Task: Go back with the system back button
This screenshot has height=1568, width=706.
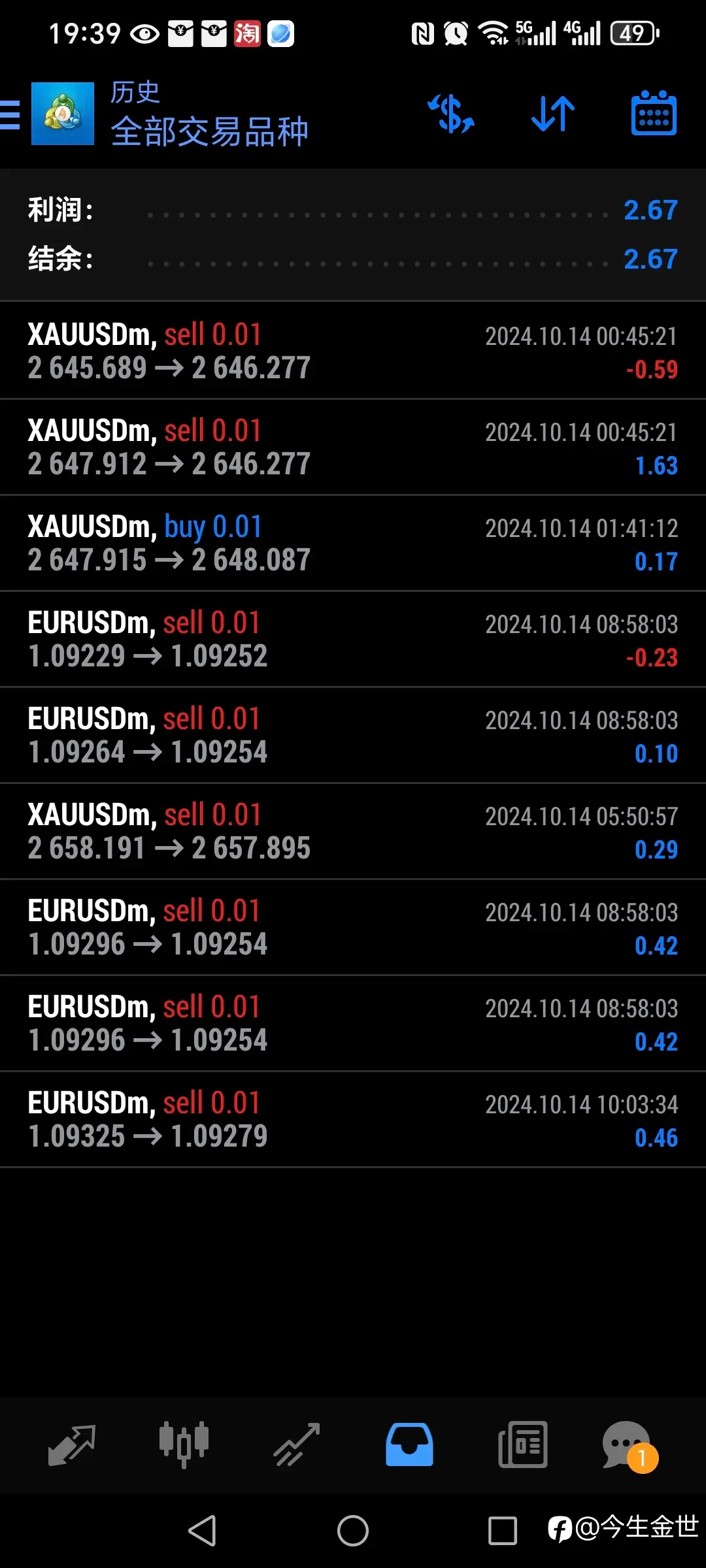Action: (202, 1530)
